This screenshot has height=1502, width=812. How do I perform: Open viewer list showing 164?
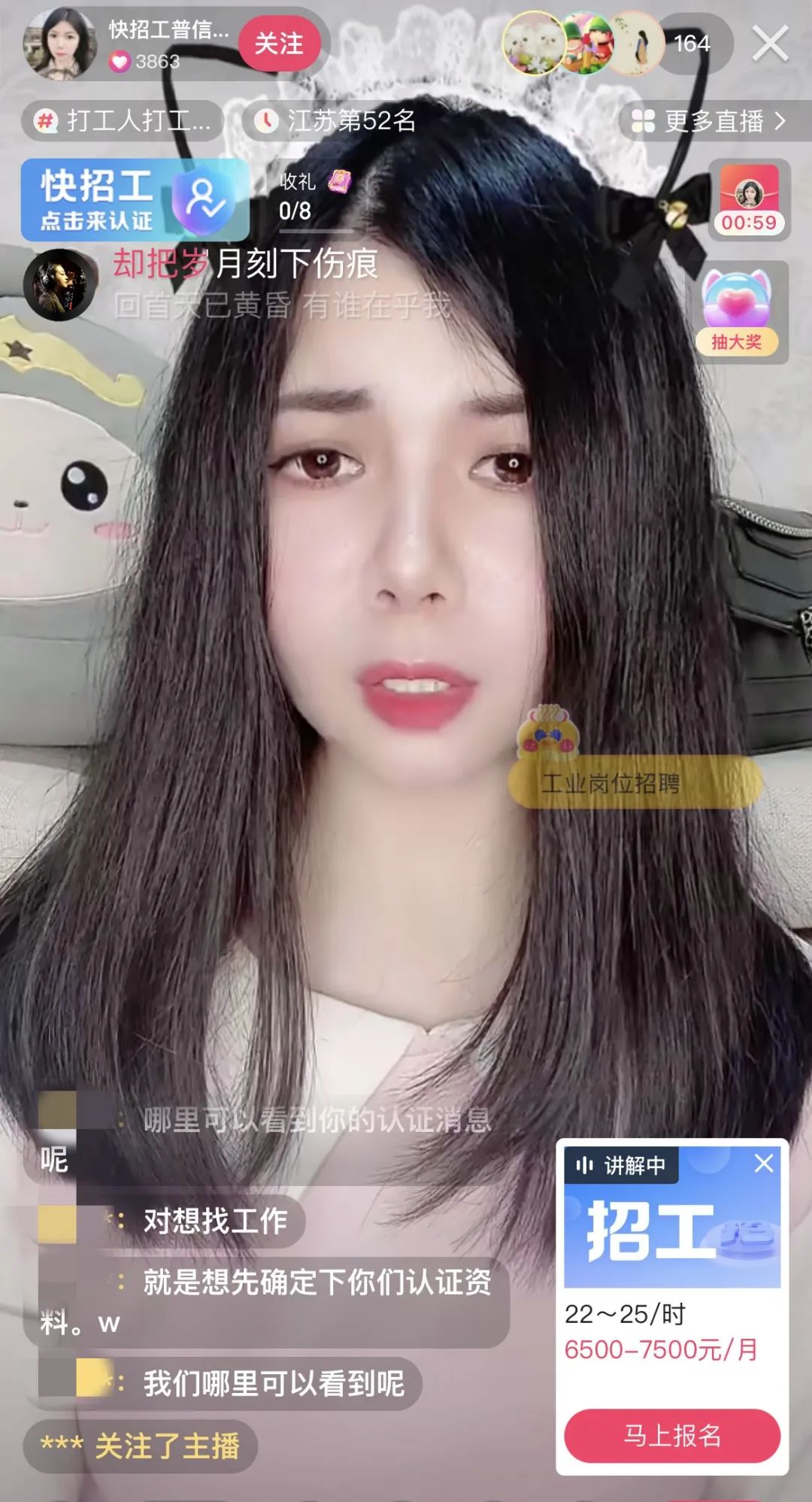tap(692, 44)
